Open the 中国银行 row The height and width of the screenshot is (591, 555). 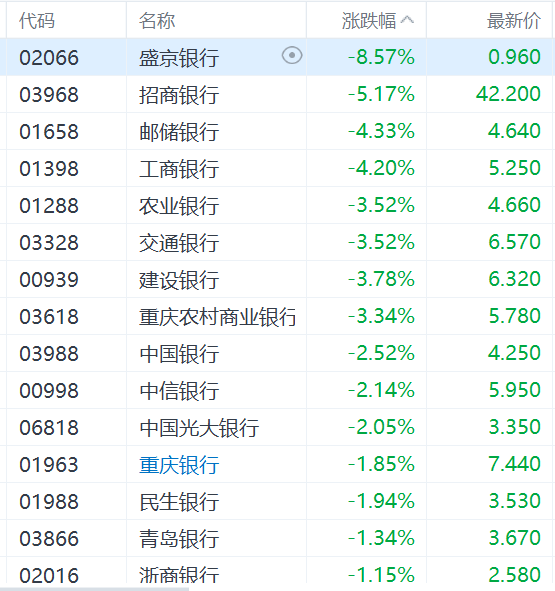pos(278,353)
